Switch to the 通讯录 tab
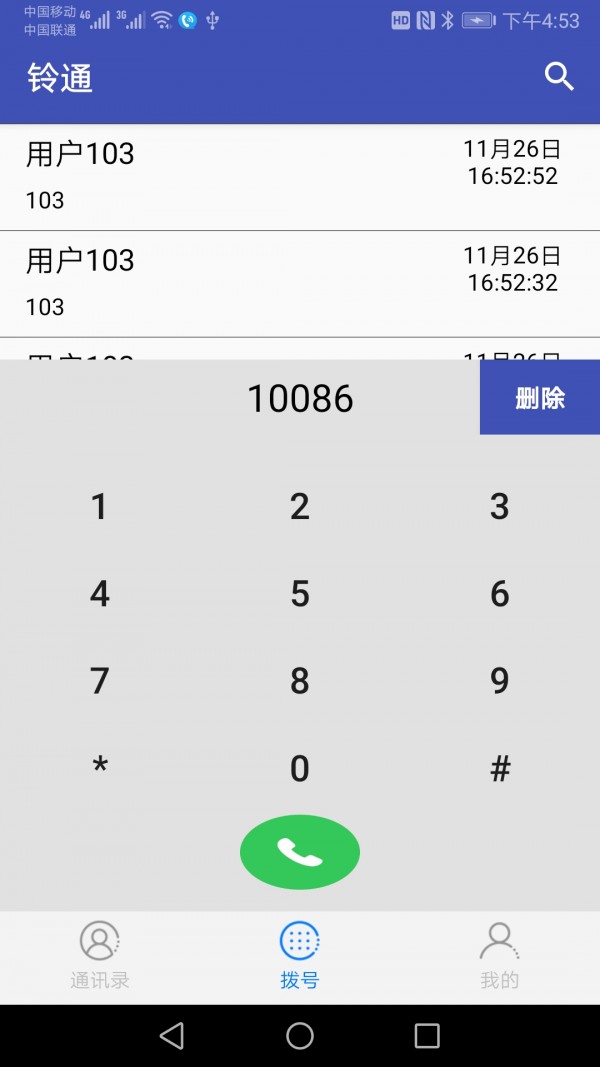This screenshot has height=1067, width=600. point(100,957)
